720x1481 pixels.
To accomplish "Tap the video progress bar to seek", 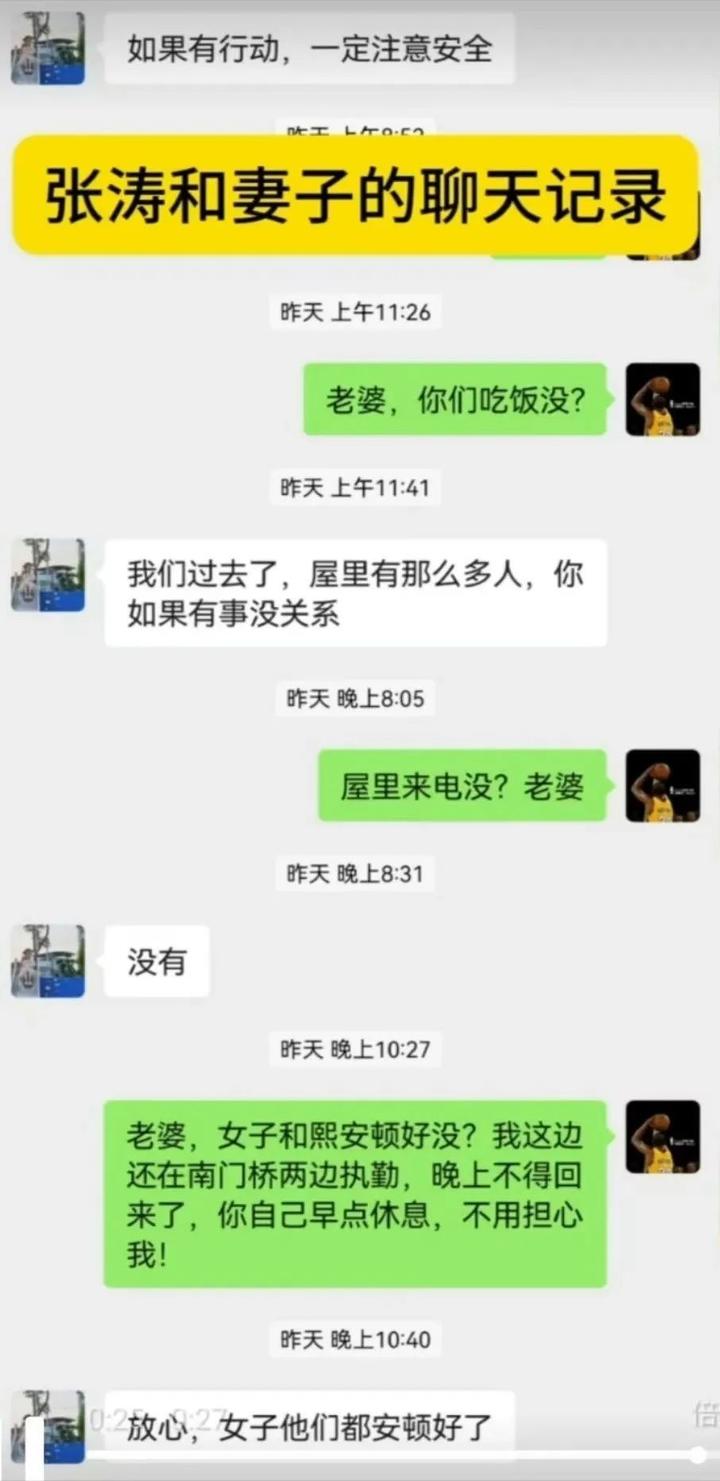I will [360, 1456].
